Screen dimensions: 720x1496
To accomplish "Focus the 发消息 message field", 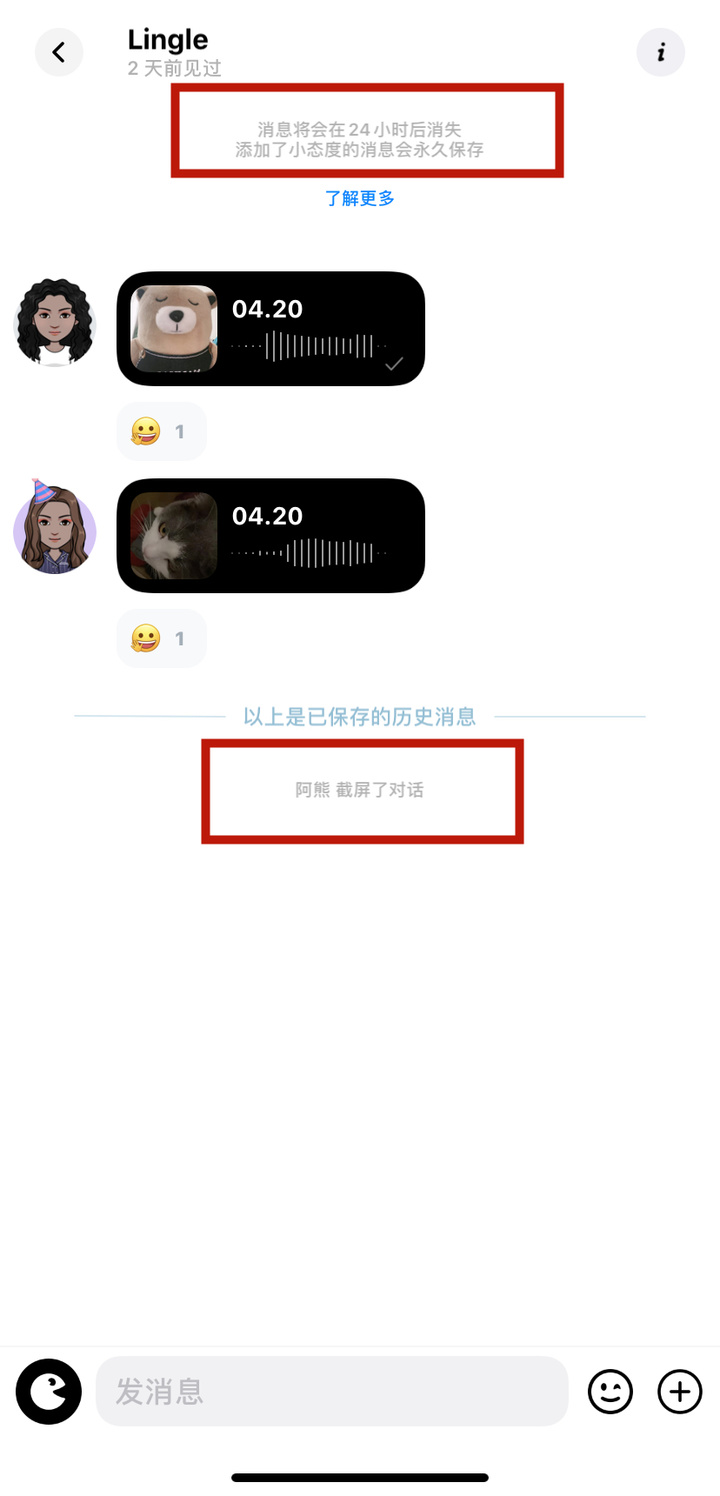I will click(331, 1391).
